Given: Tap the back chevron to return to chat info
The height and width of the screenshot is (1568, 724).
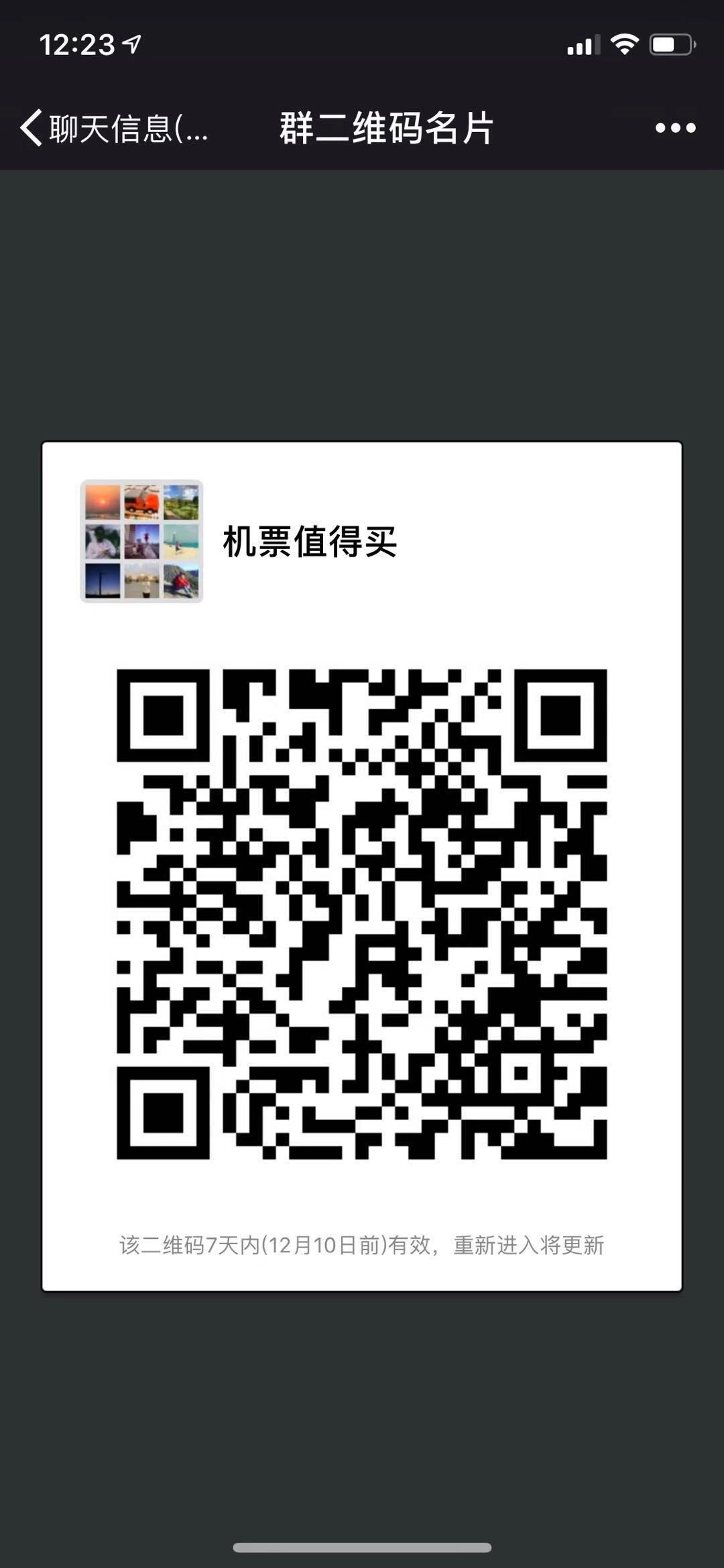Looking at the screenshot, I should click(32, 128).
